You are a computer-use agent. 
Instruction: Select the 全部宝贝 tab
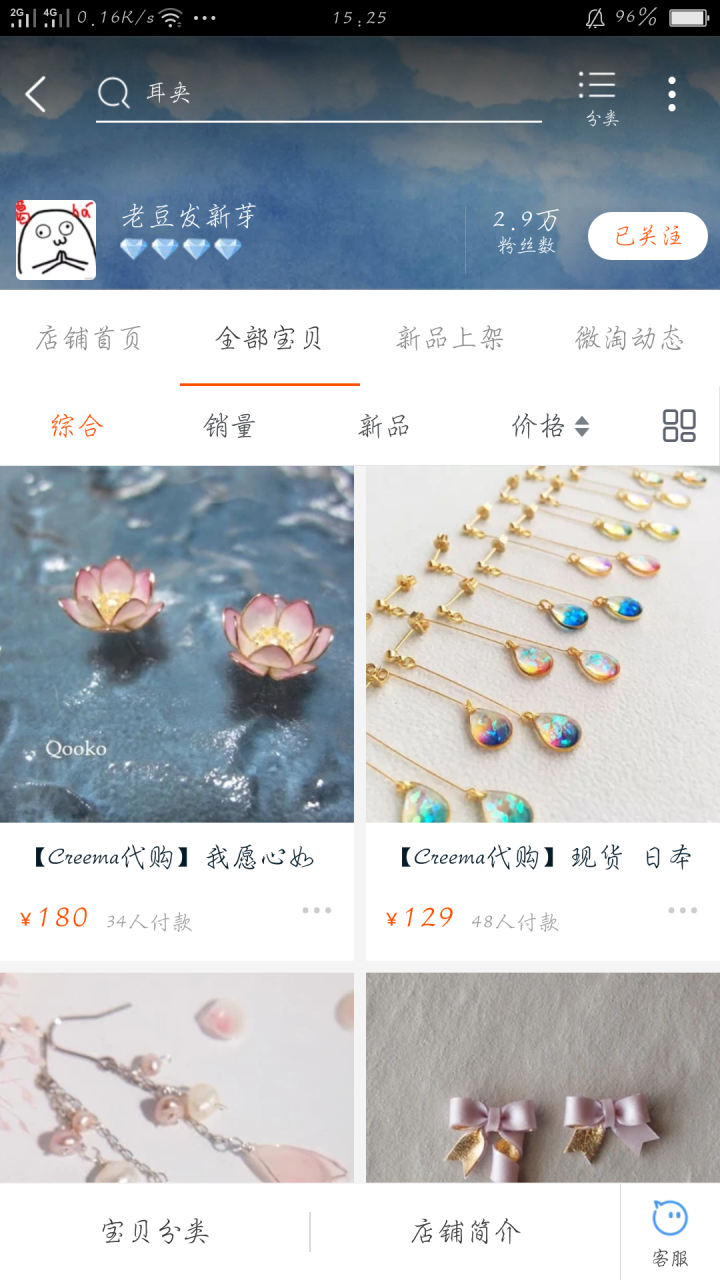(x=269, y=339)
